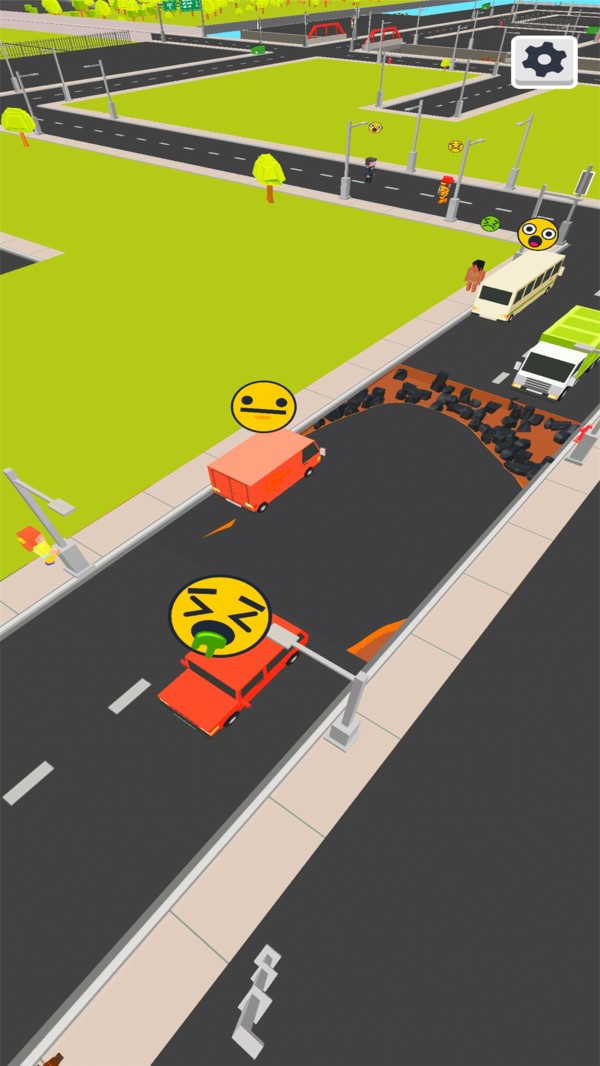Open the settings gear menu
Image resolution: width=600 pixels, height=1066 pixels.
544,62
